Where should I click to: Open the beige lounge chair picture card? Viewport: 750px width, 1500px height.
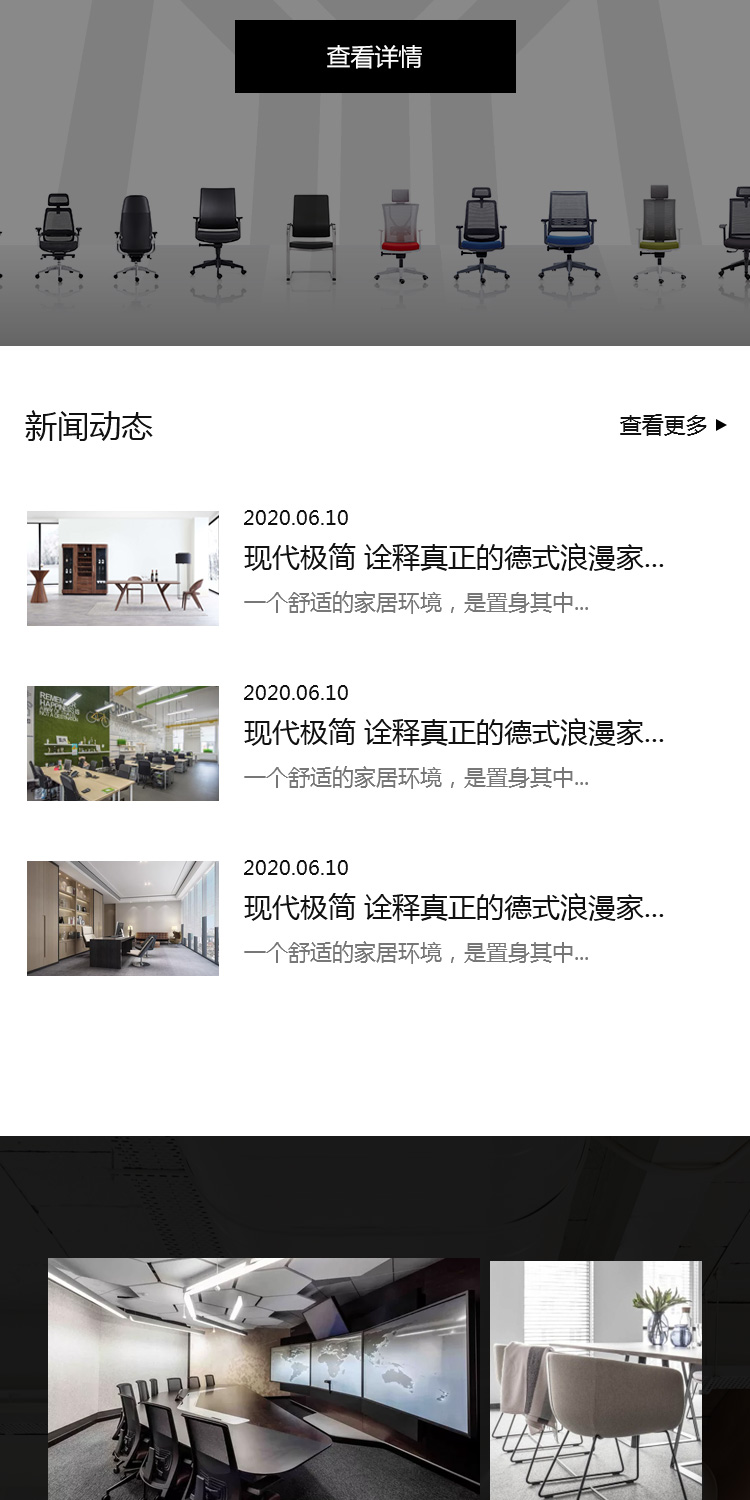[x=596, y=1380]
